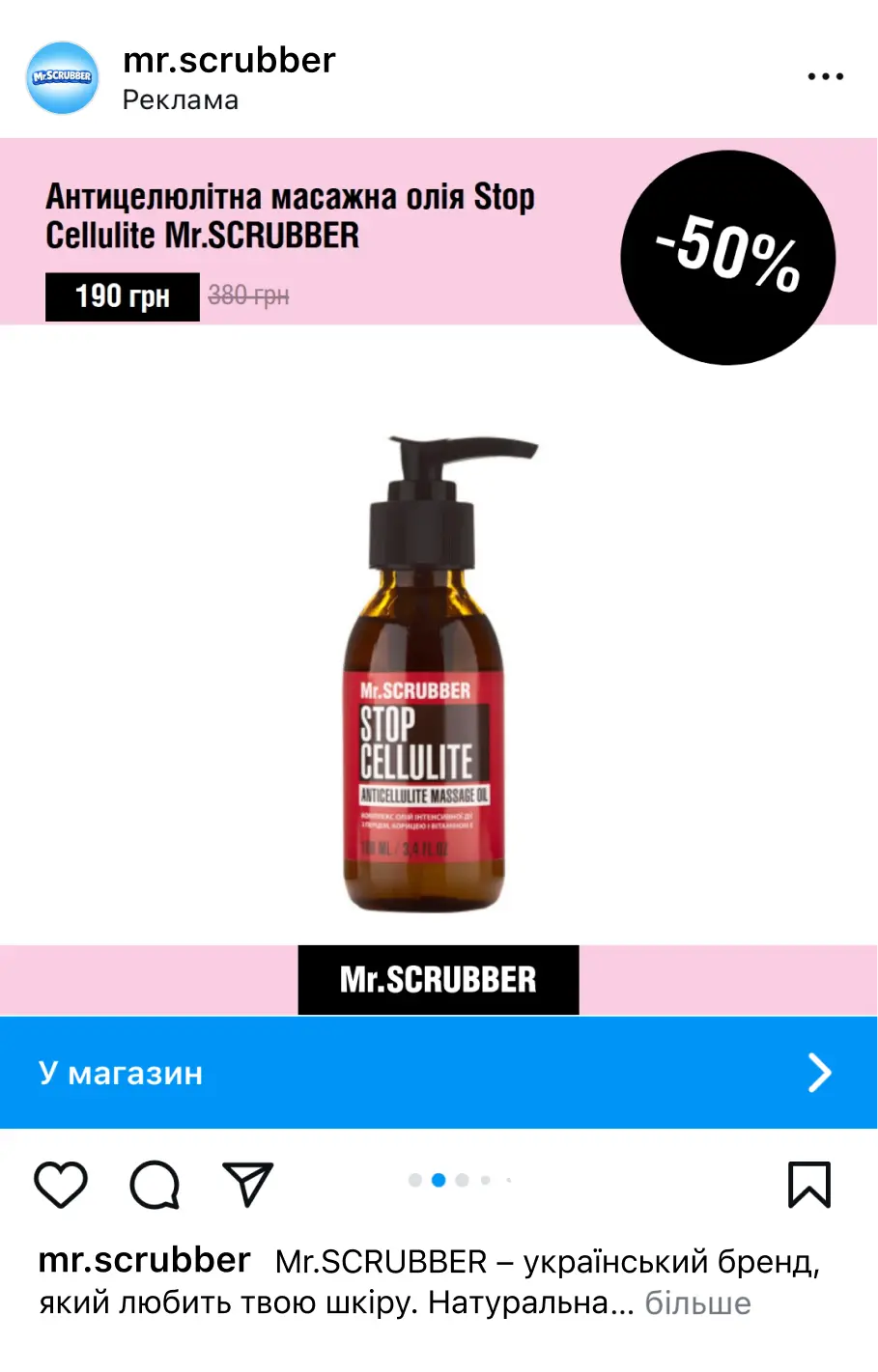Like the mr.scrubber post
Image resolution: width=878 pixels, height=1372 pixels.
61,1184
